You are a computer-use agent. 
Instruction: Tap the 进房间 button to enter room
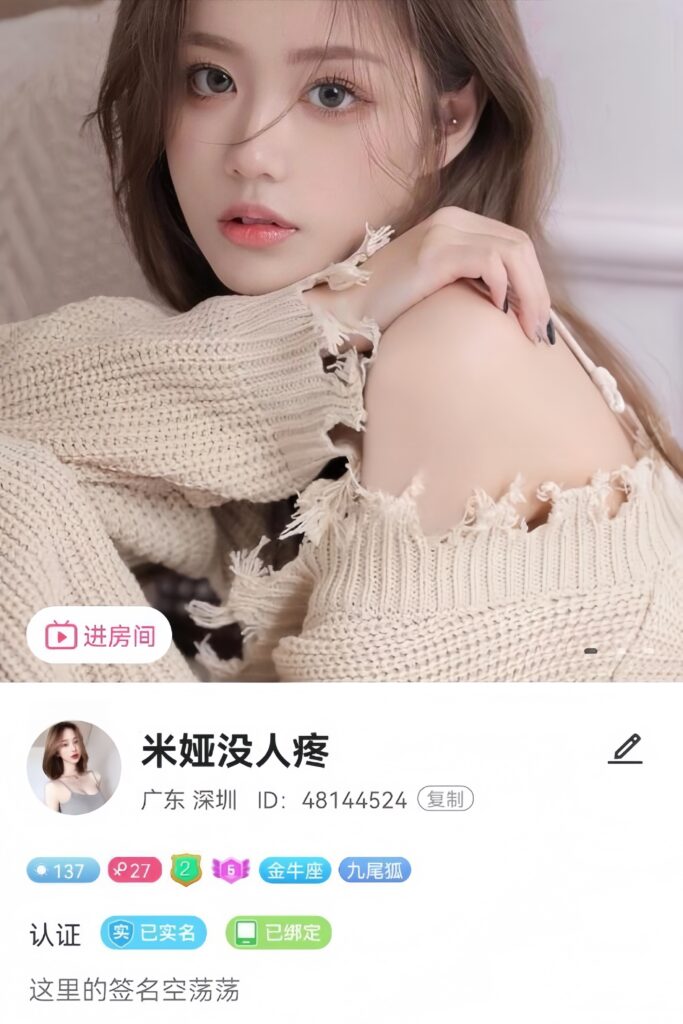tap(99, 636)
